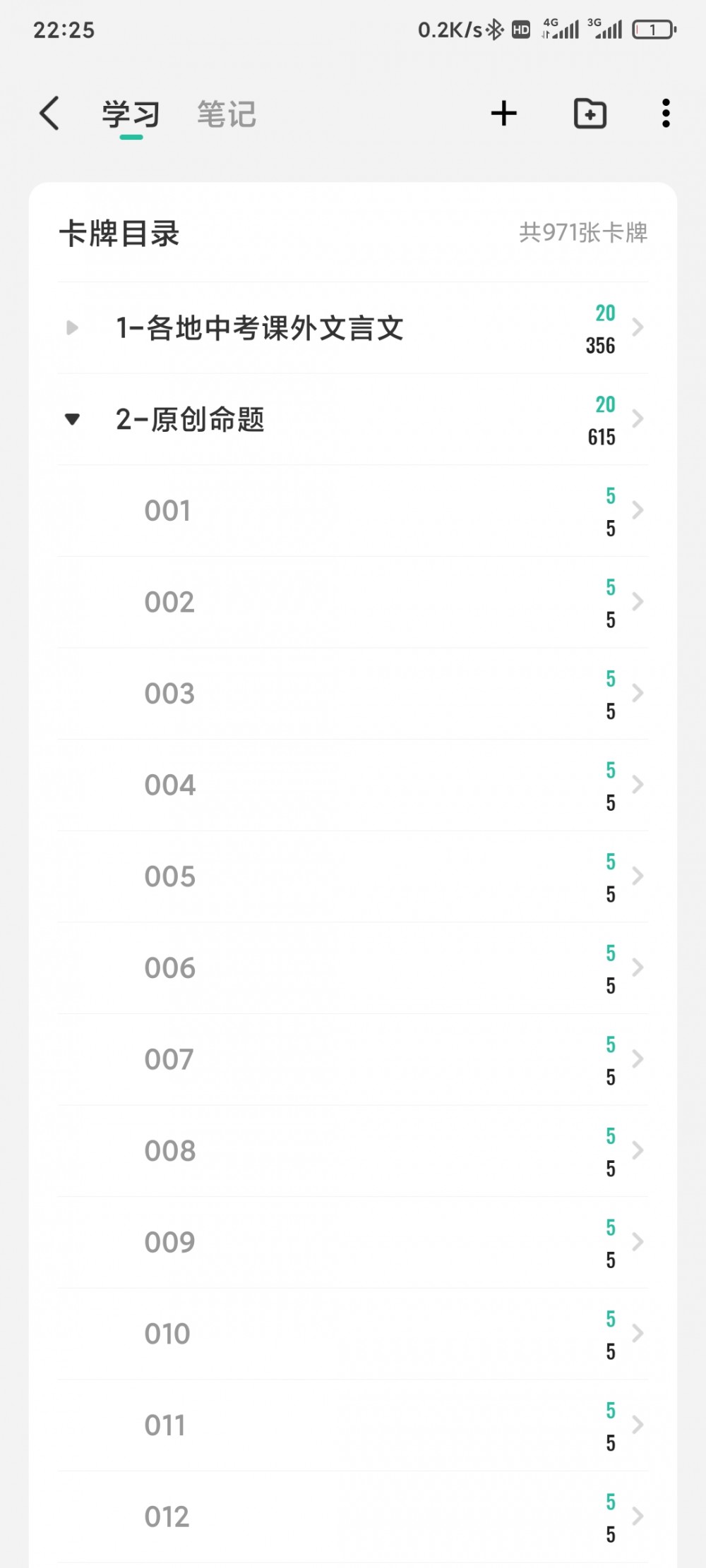Open sub-deck 010
Screen dimensions: 706x1568
353,1334
